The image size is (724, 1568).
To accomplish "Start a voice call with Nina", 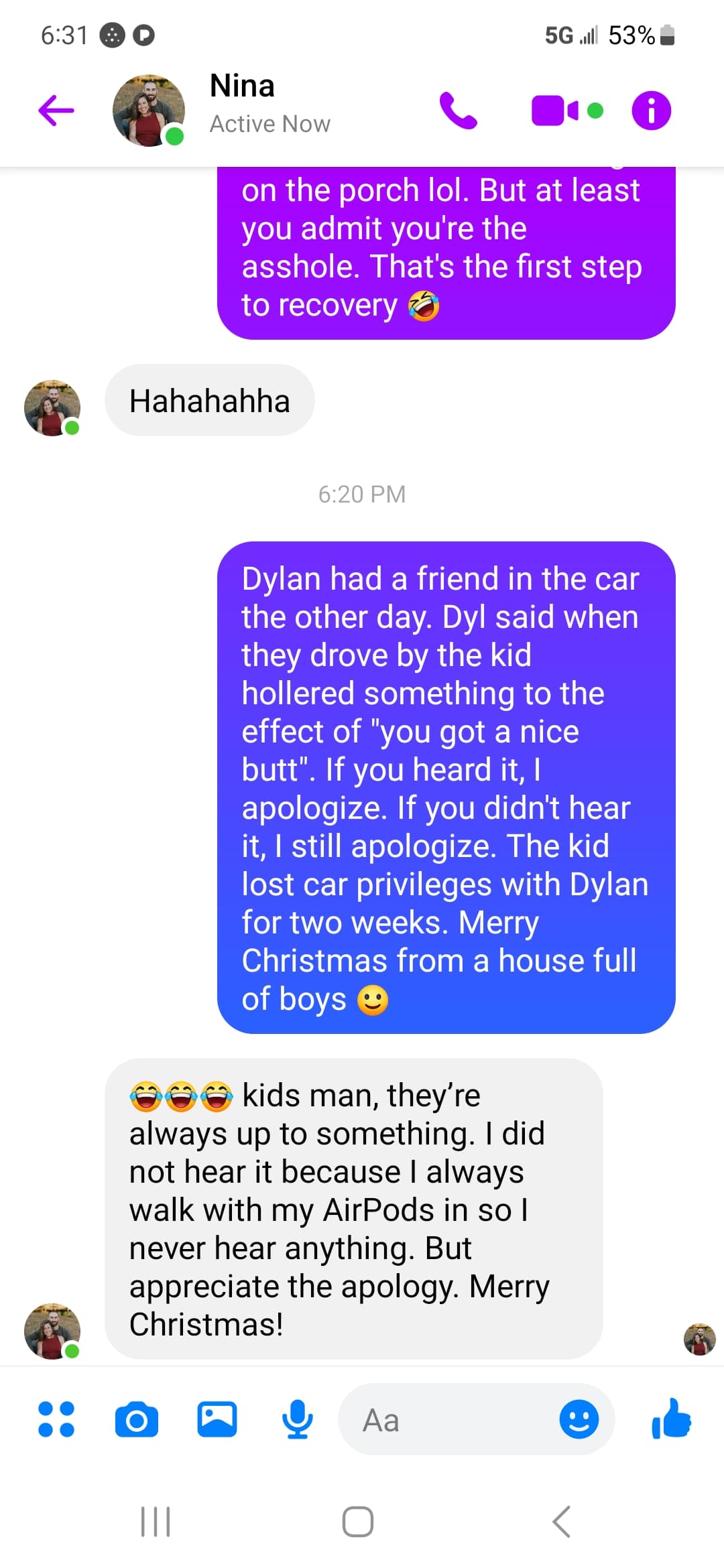I will coord(459,111).
